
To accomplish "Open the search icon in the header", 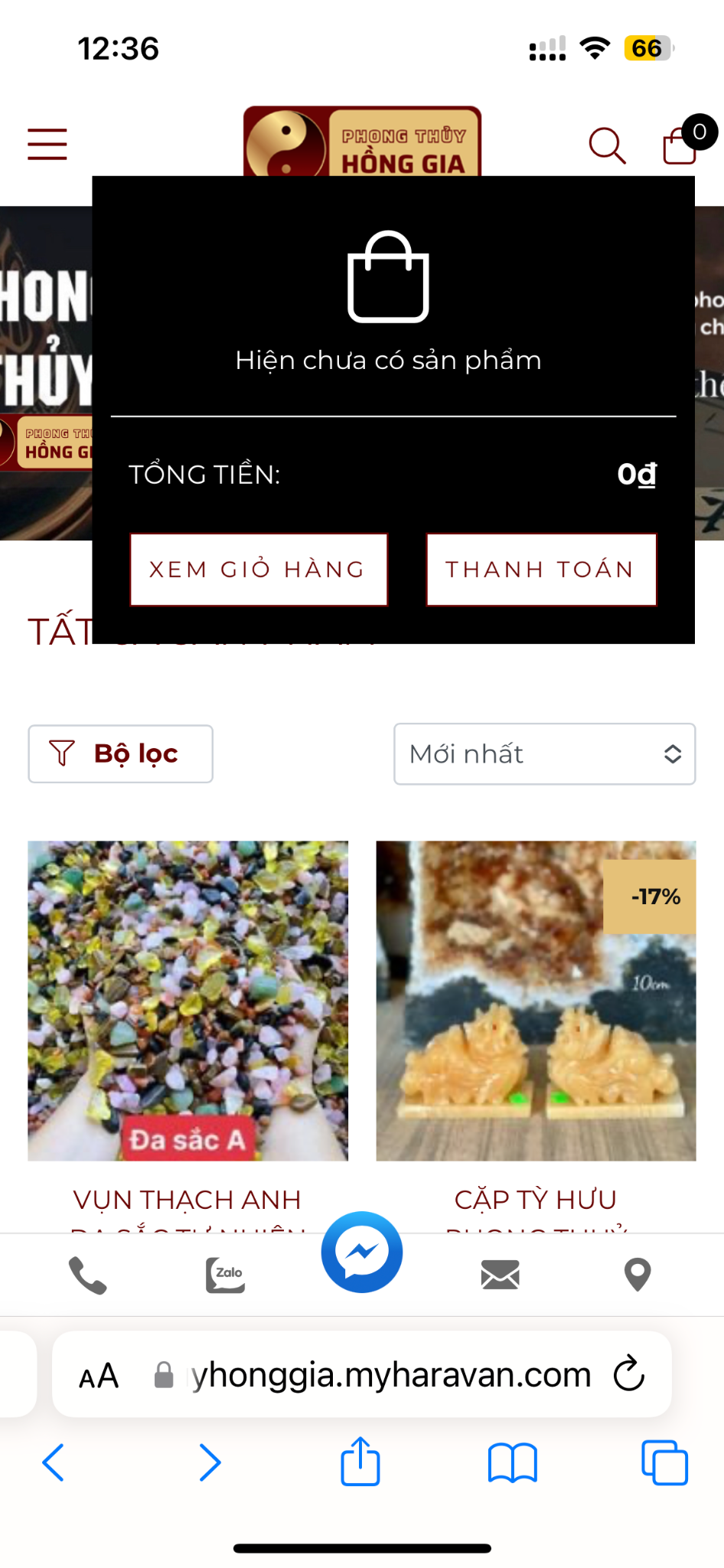I will (x=608, y=145).
